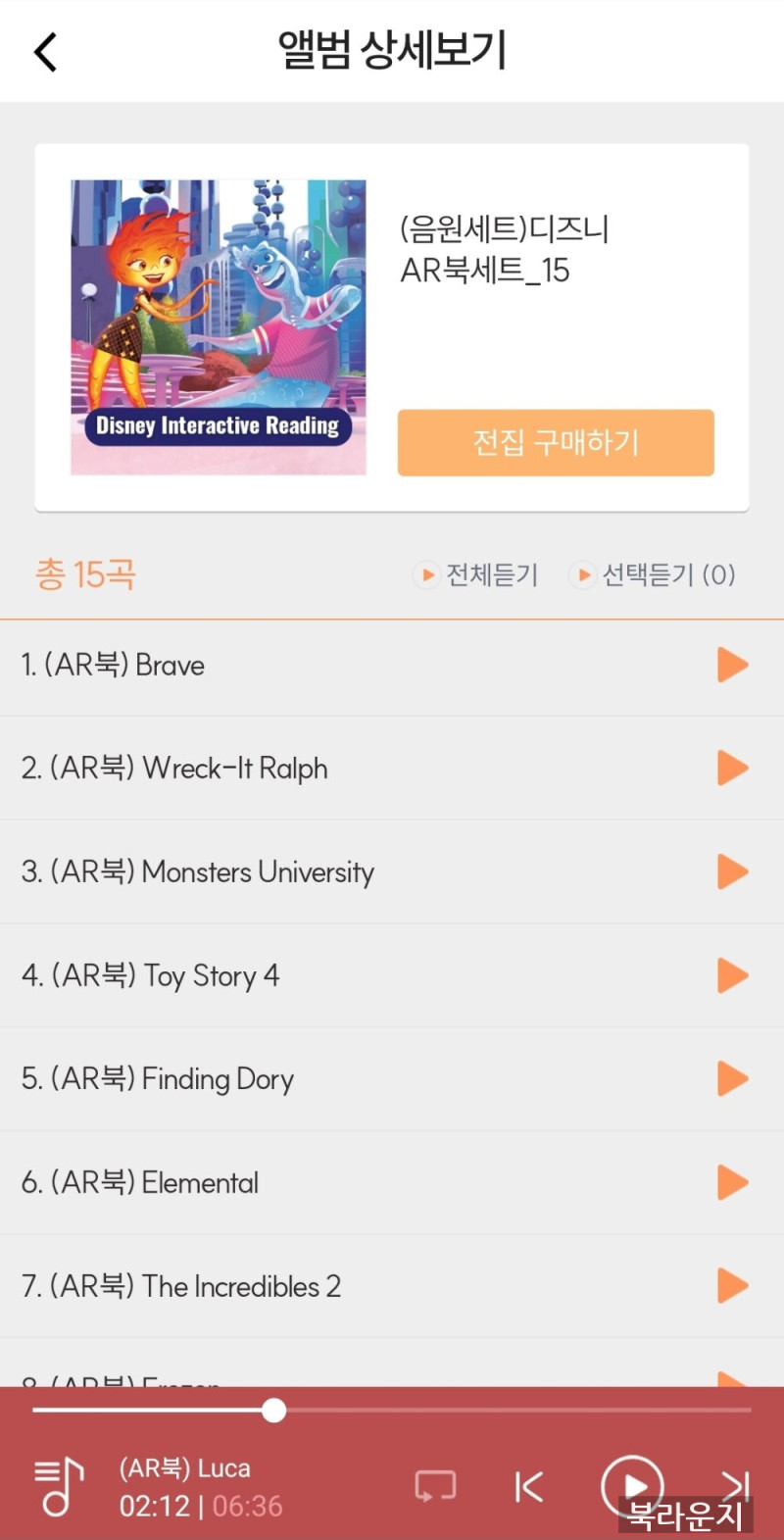The image size is (784, 1540).
Task: Tap 전집 구매하기 to buy the full set
Action: click(x=556, y=443)
